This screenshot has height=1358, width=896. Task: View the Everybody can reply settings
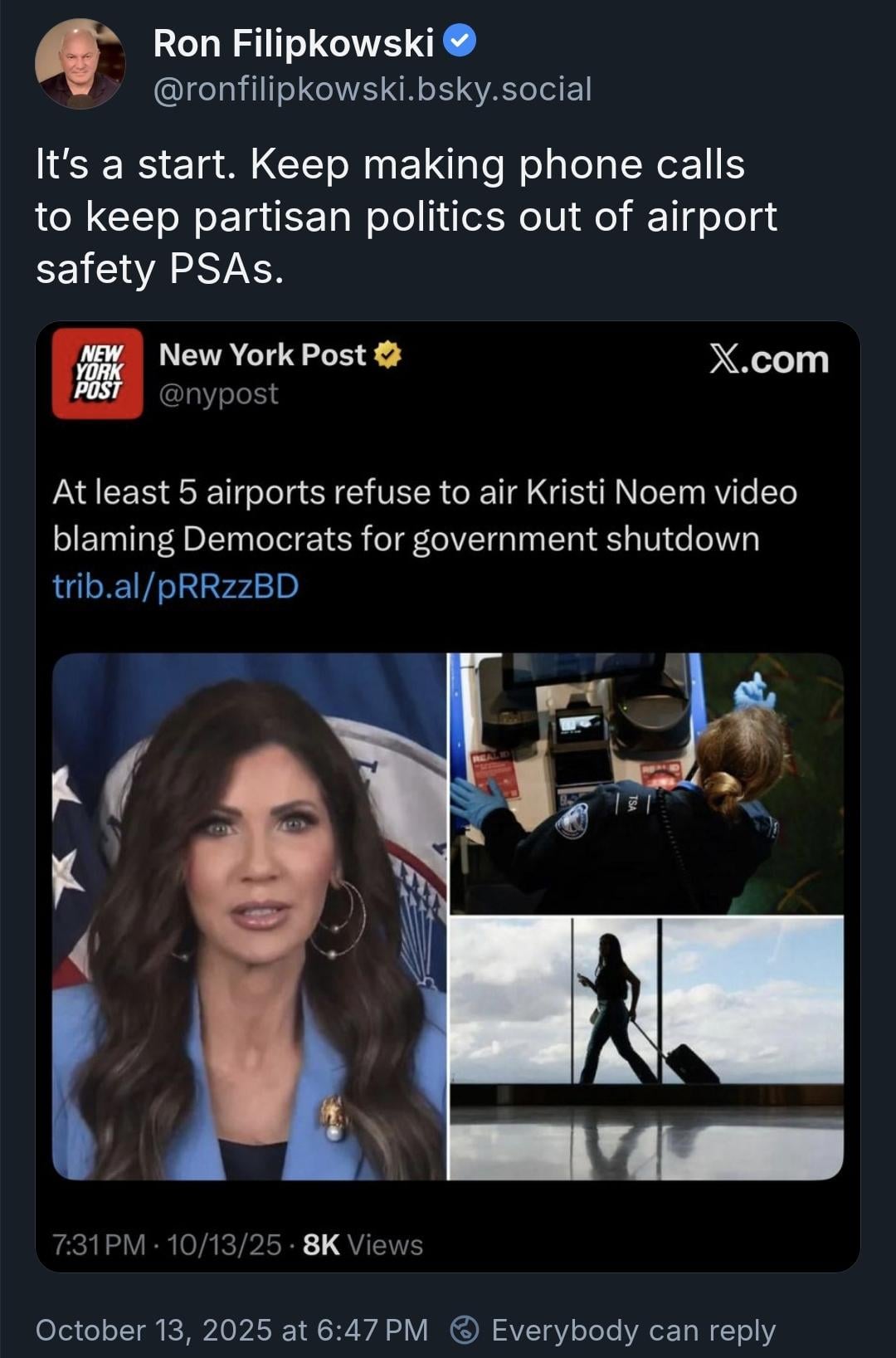coord(613,1330)
